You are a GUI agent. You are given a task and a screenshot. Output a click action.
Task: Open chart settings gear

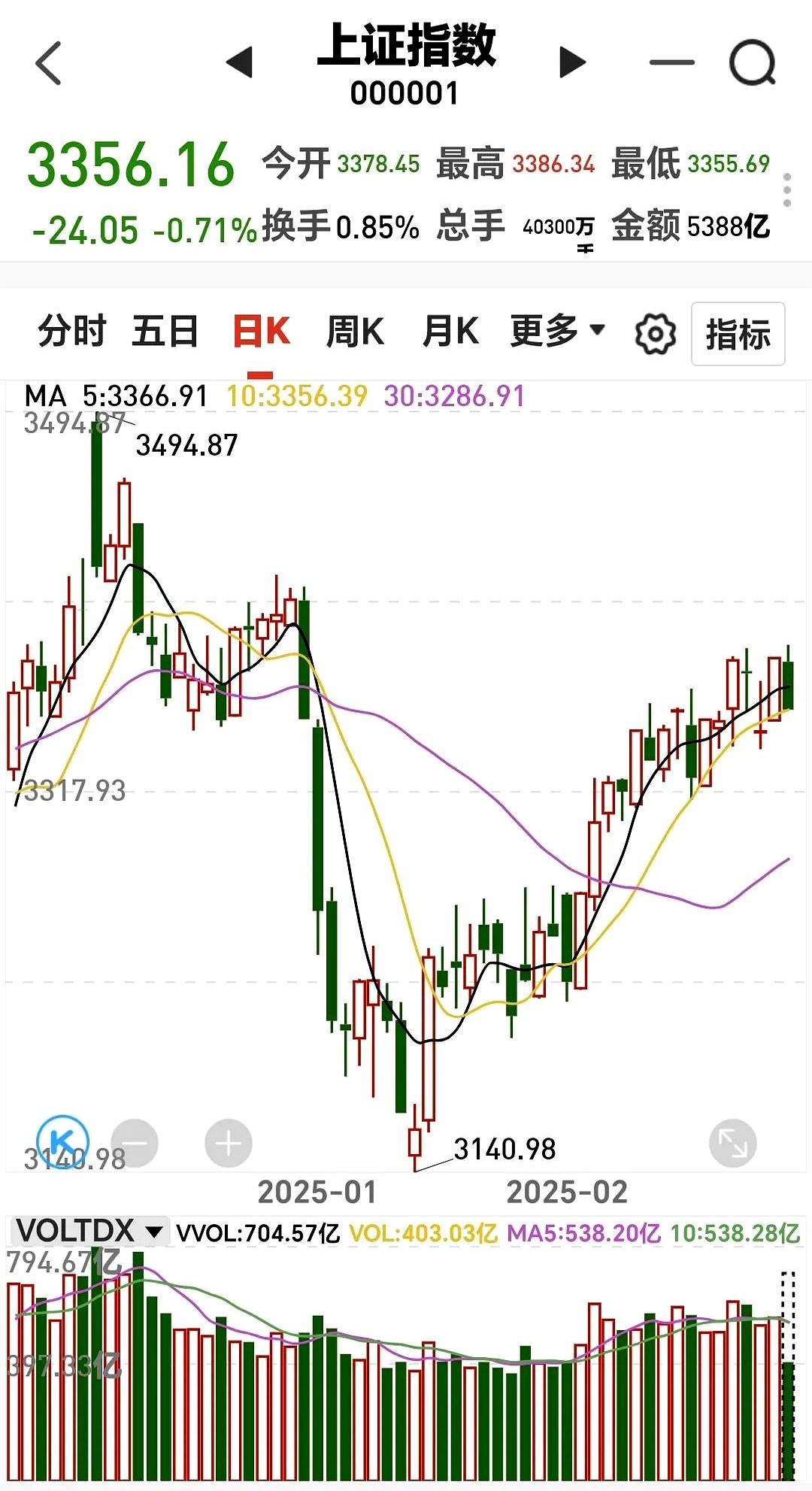[656, 334]
